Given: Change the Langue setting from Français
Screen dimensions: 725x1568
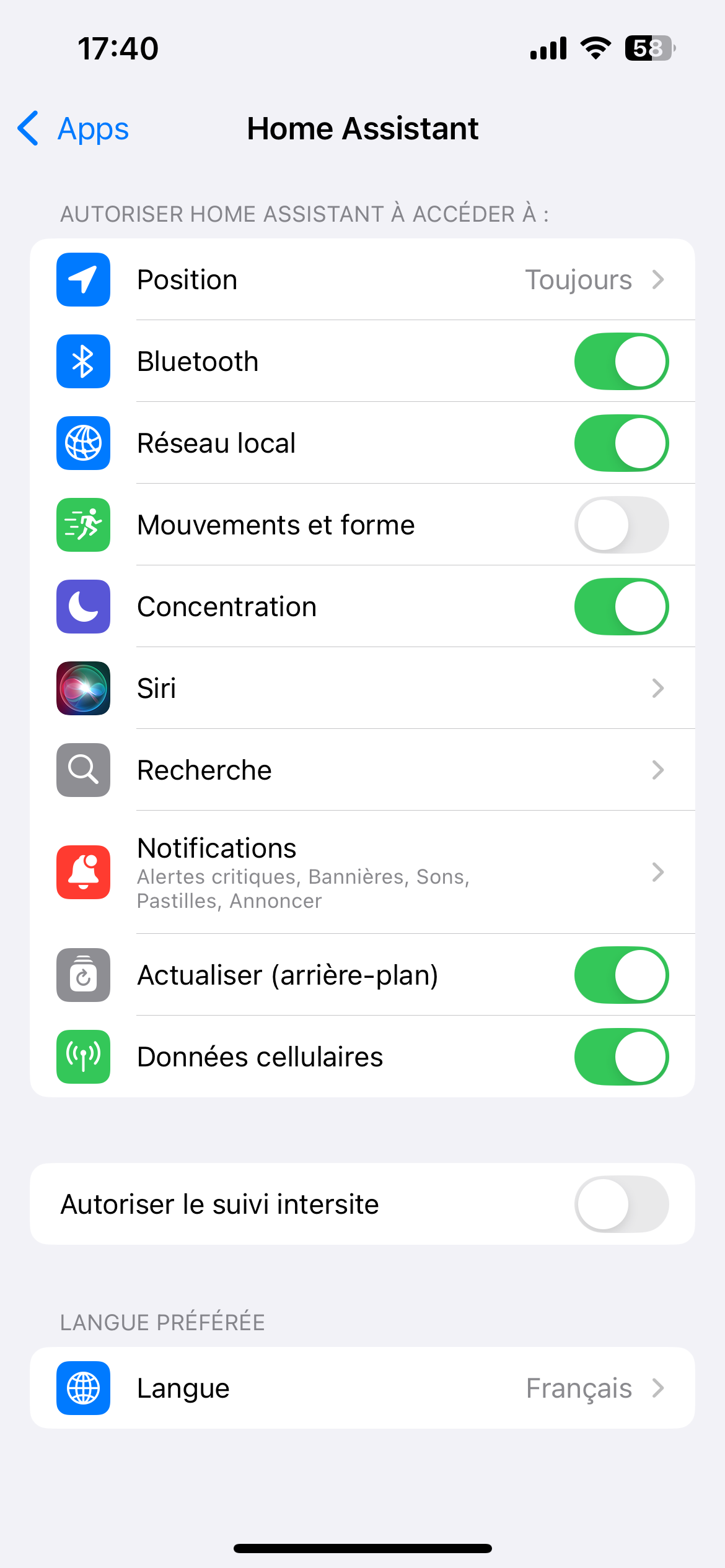Looking at the screenshot, I should pos(362,1388).
